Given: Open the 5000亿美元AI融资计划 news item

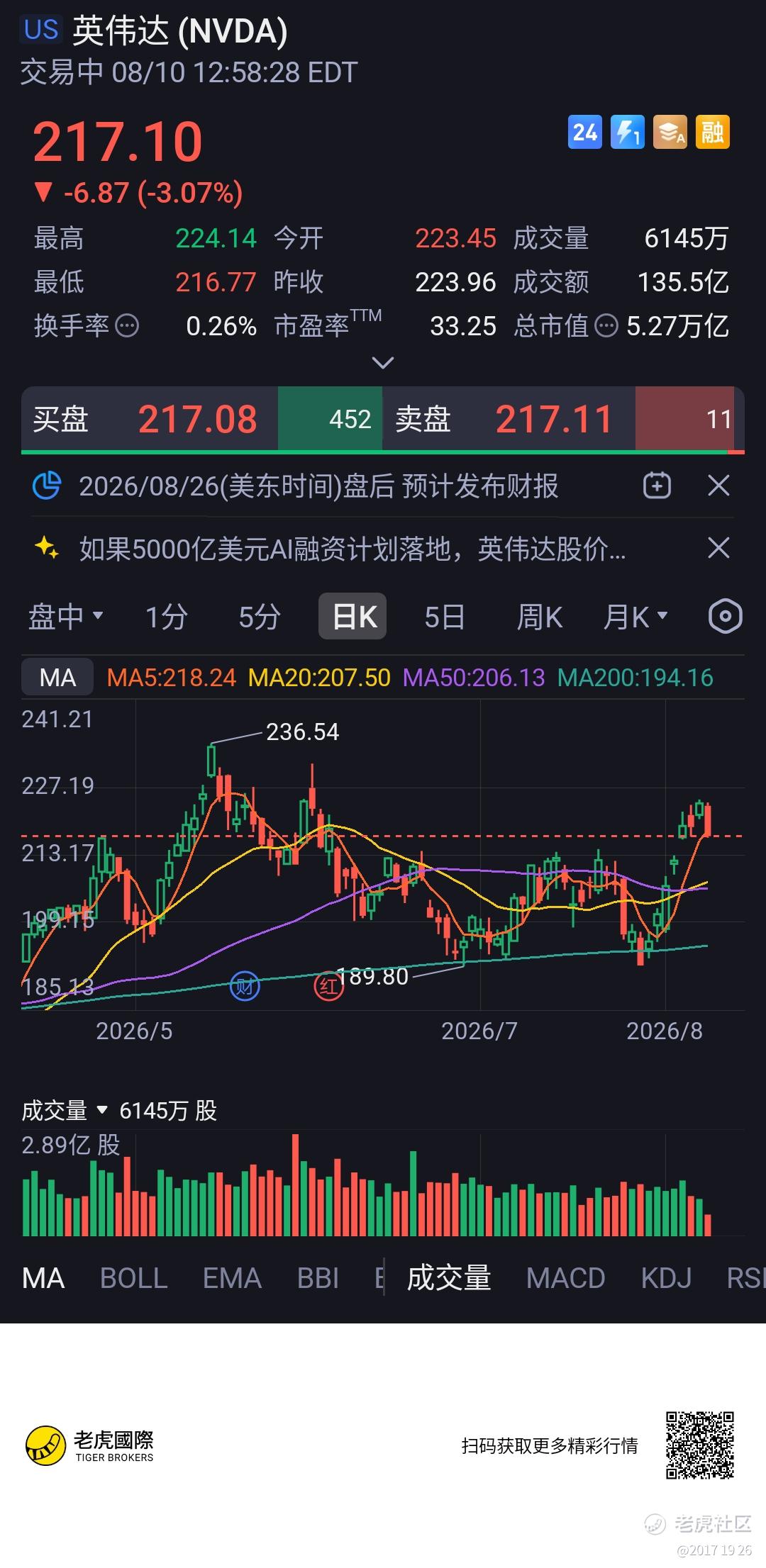Looking at the screenshot, I should (x=353, y=549).
